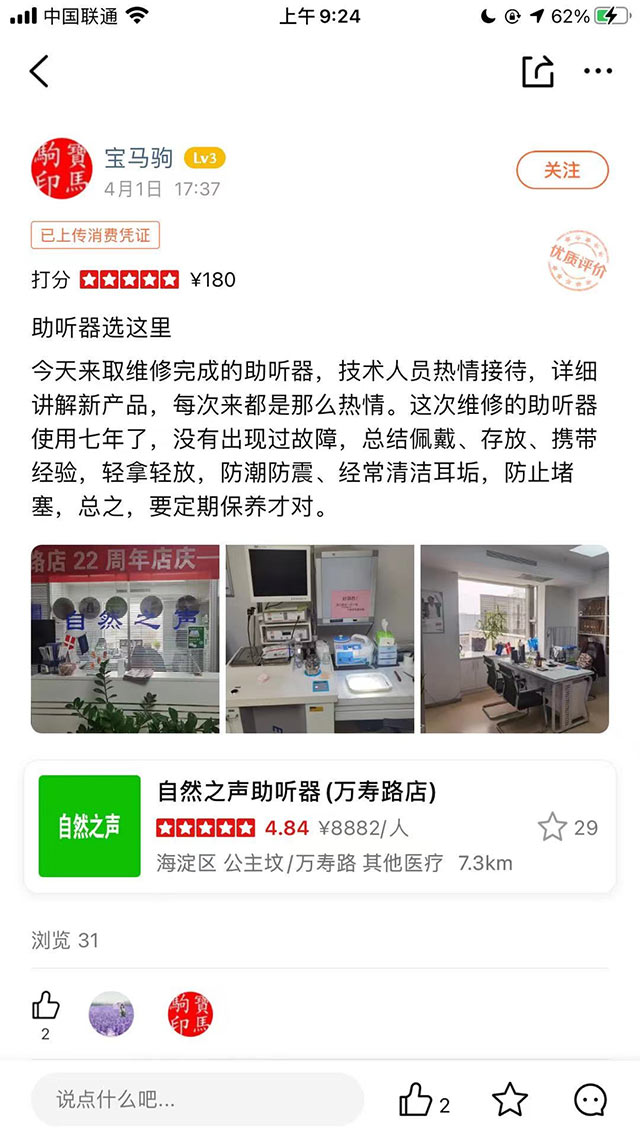Open the three-dot overflow menu
640x1138 pixels.
597,71
